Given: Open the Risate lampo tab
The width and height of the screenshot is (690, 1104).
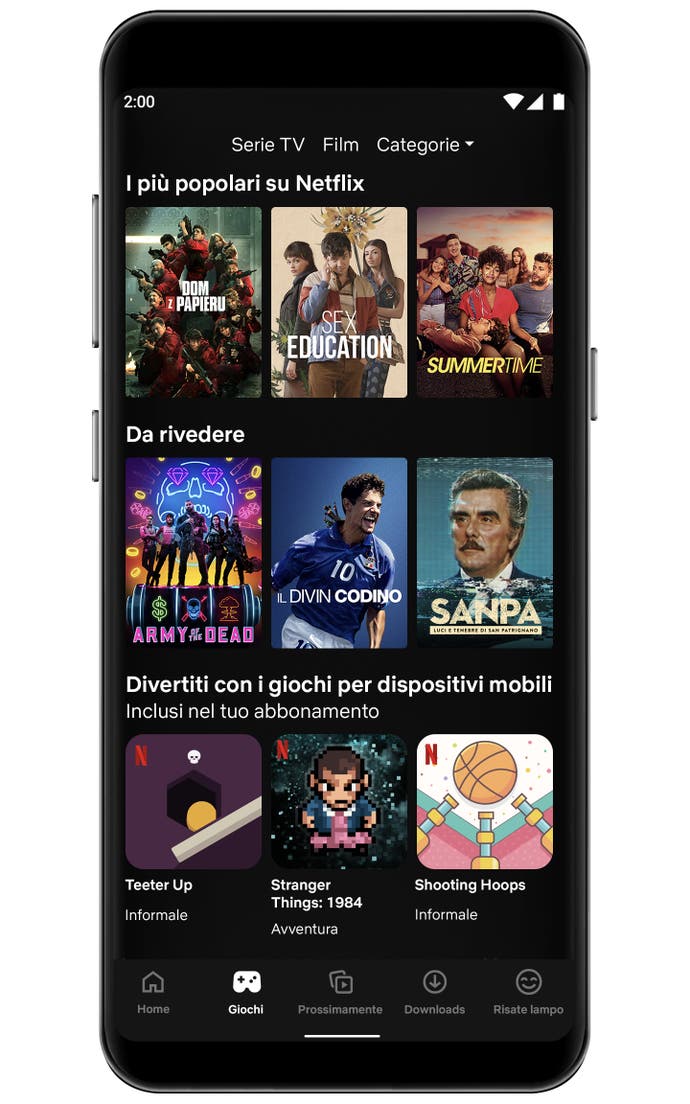Looking at the screenshot, I should tap(528, 992).
